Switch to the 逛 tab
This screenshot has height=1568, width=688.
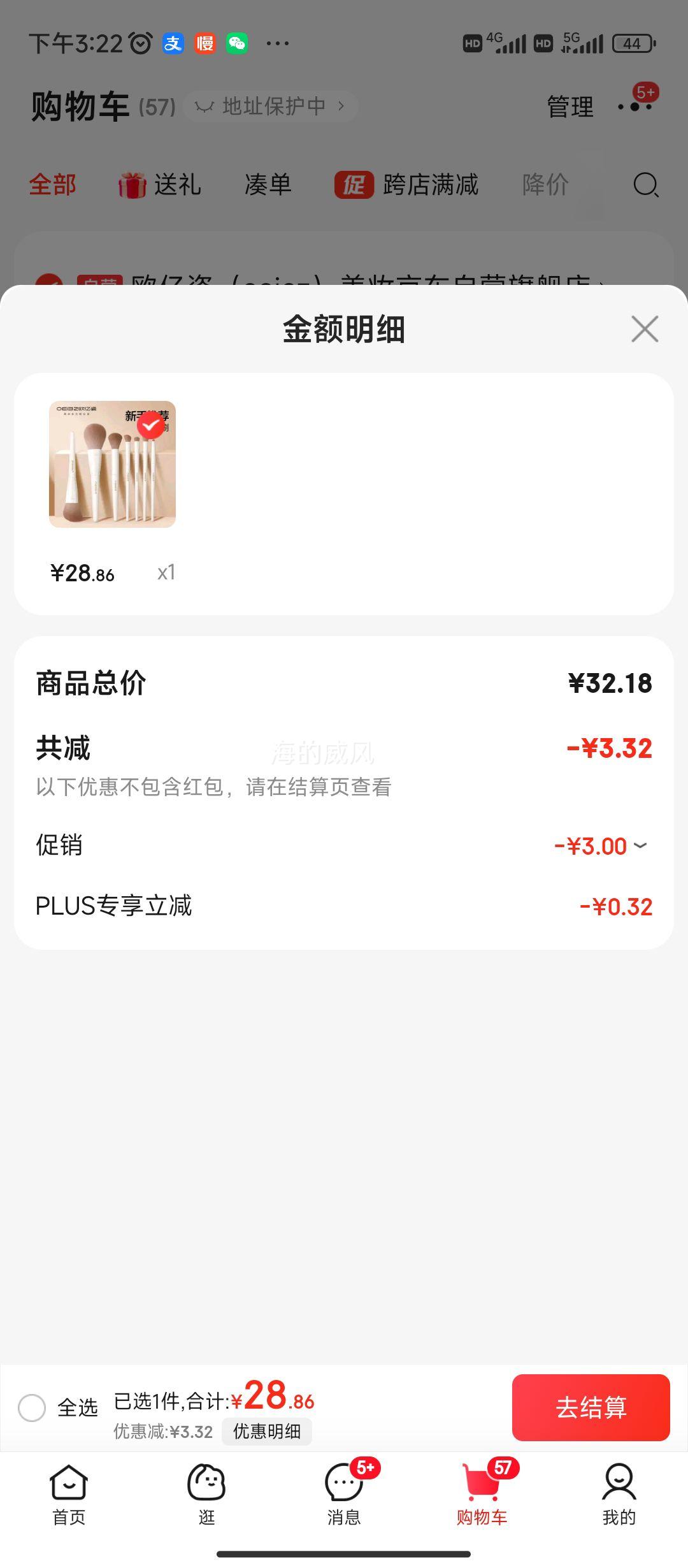pos(206,1493)
